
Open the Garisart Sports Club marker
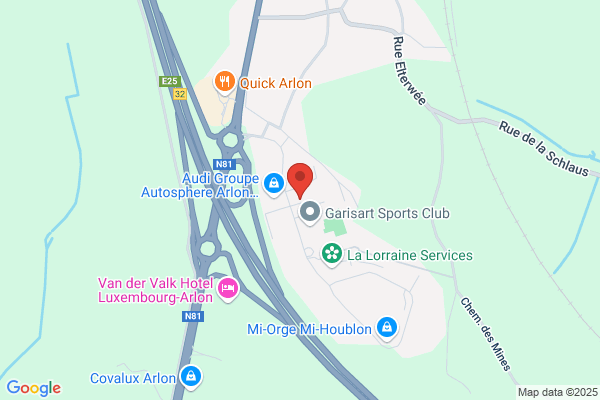(310, 213)
